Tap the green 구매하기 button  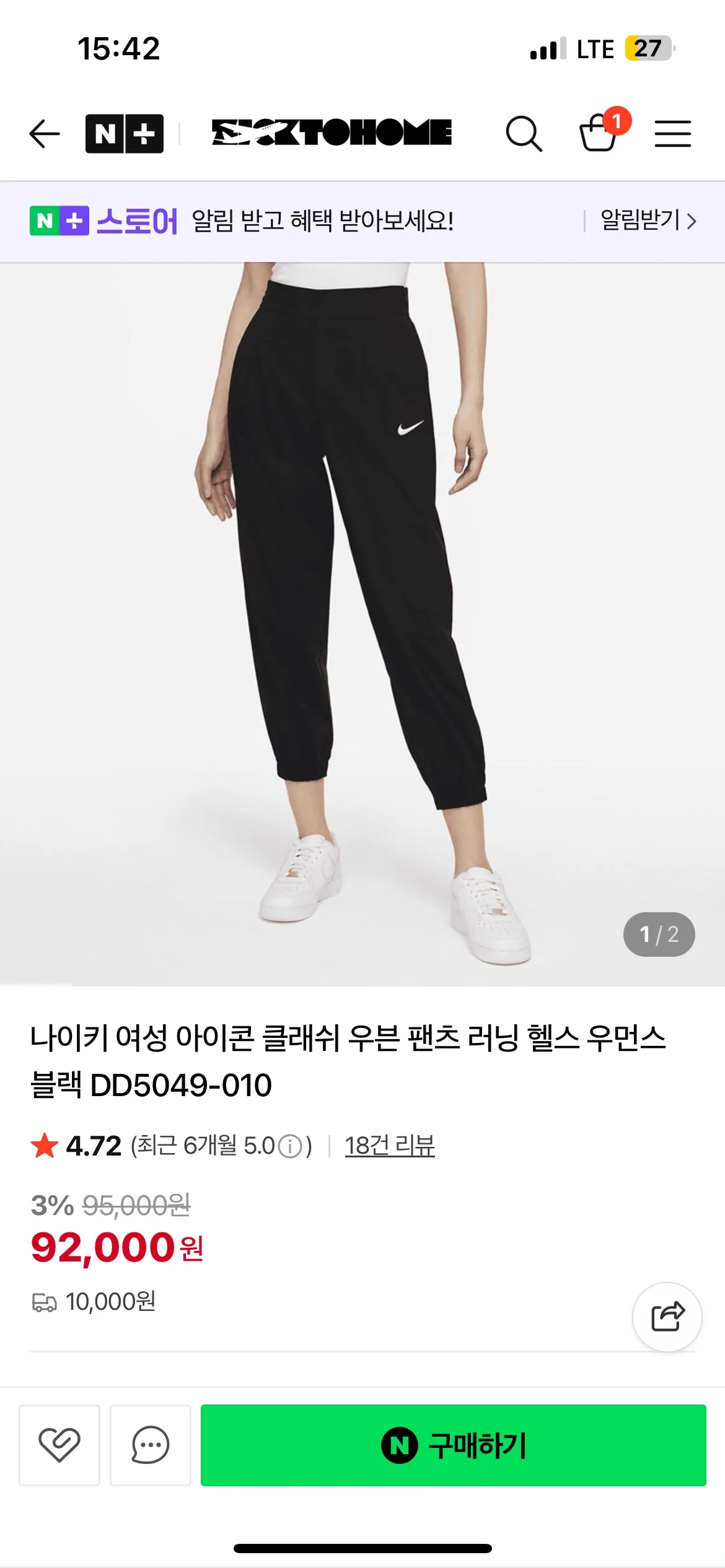(453, 1445)
